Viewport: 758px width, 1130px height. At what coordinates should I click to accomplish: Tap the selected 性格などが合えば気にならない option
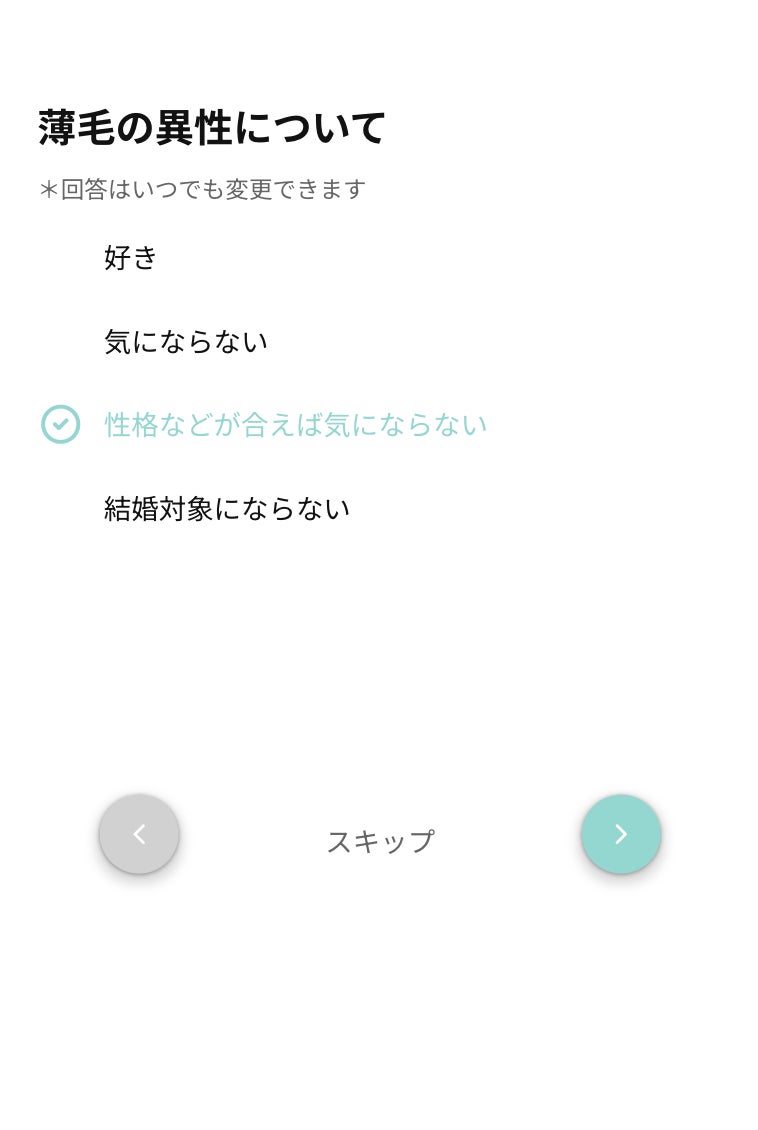[x=295, y=425]
